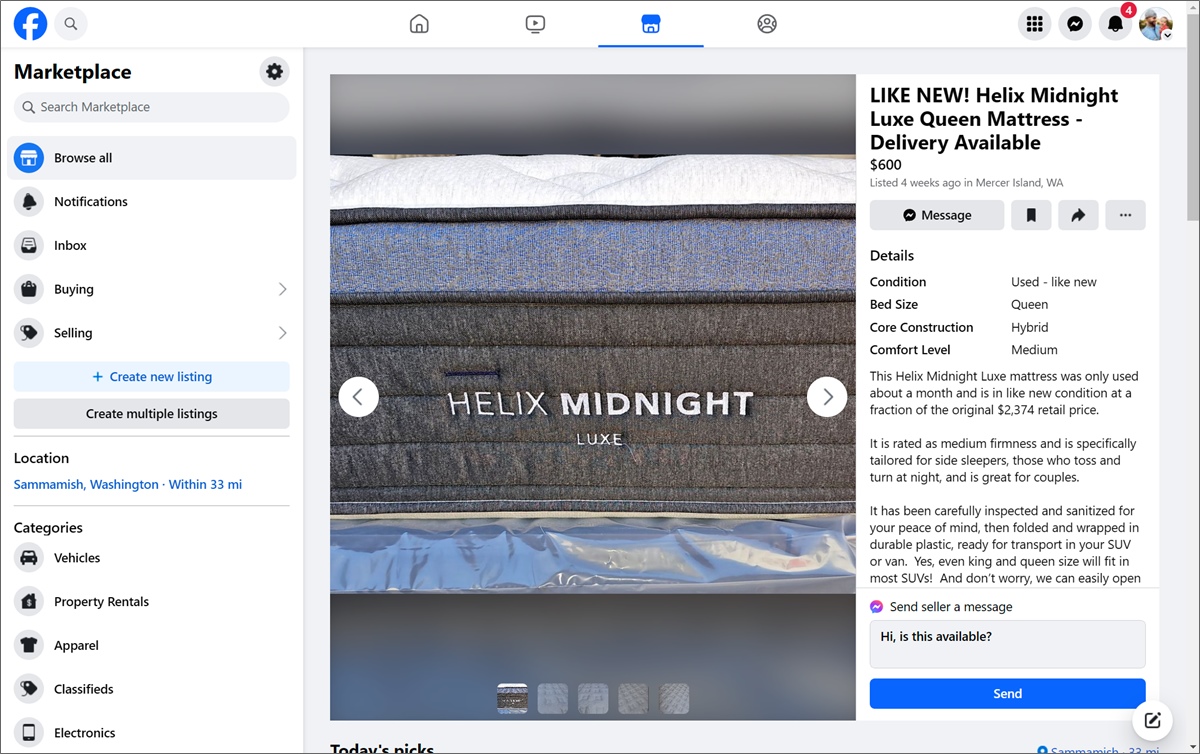The image size is (1200, 754).
Task: Go to the Home tab
Action: pos(419,24)
